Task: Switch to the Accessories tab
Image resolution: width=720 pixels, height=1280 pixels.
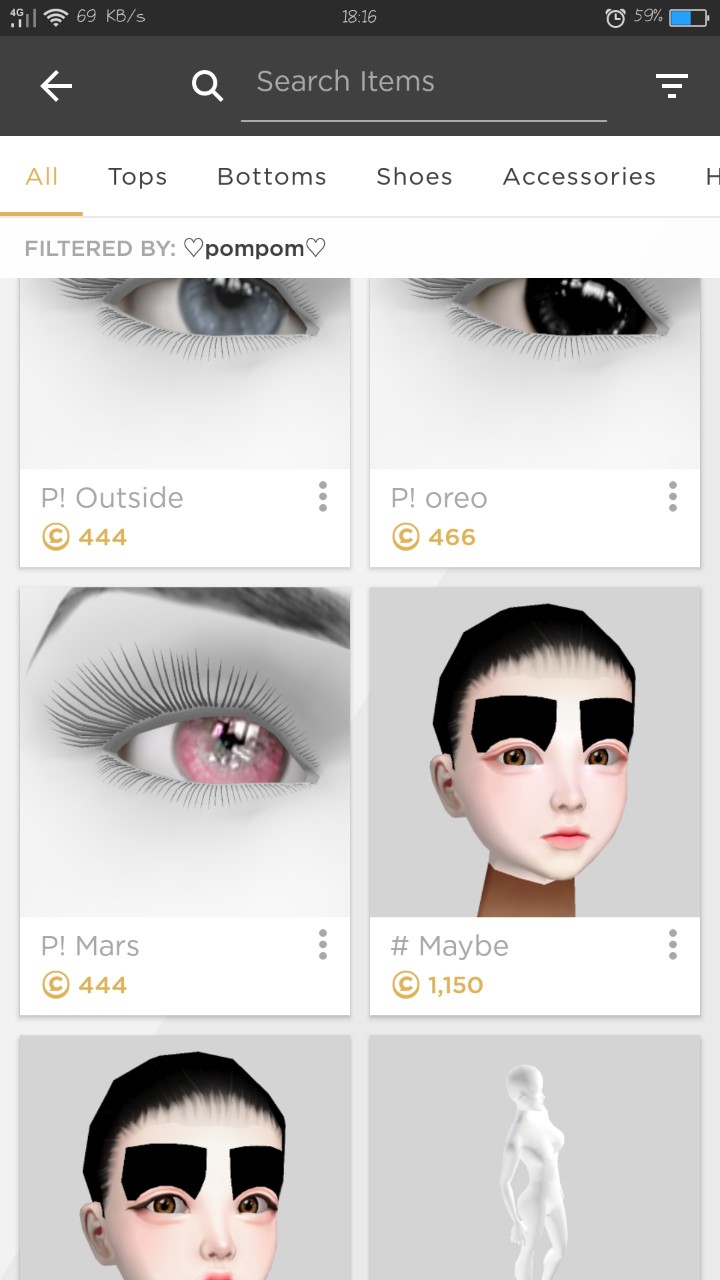Action: pyautogui.click(x=579, y=177)
